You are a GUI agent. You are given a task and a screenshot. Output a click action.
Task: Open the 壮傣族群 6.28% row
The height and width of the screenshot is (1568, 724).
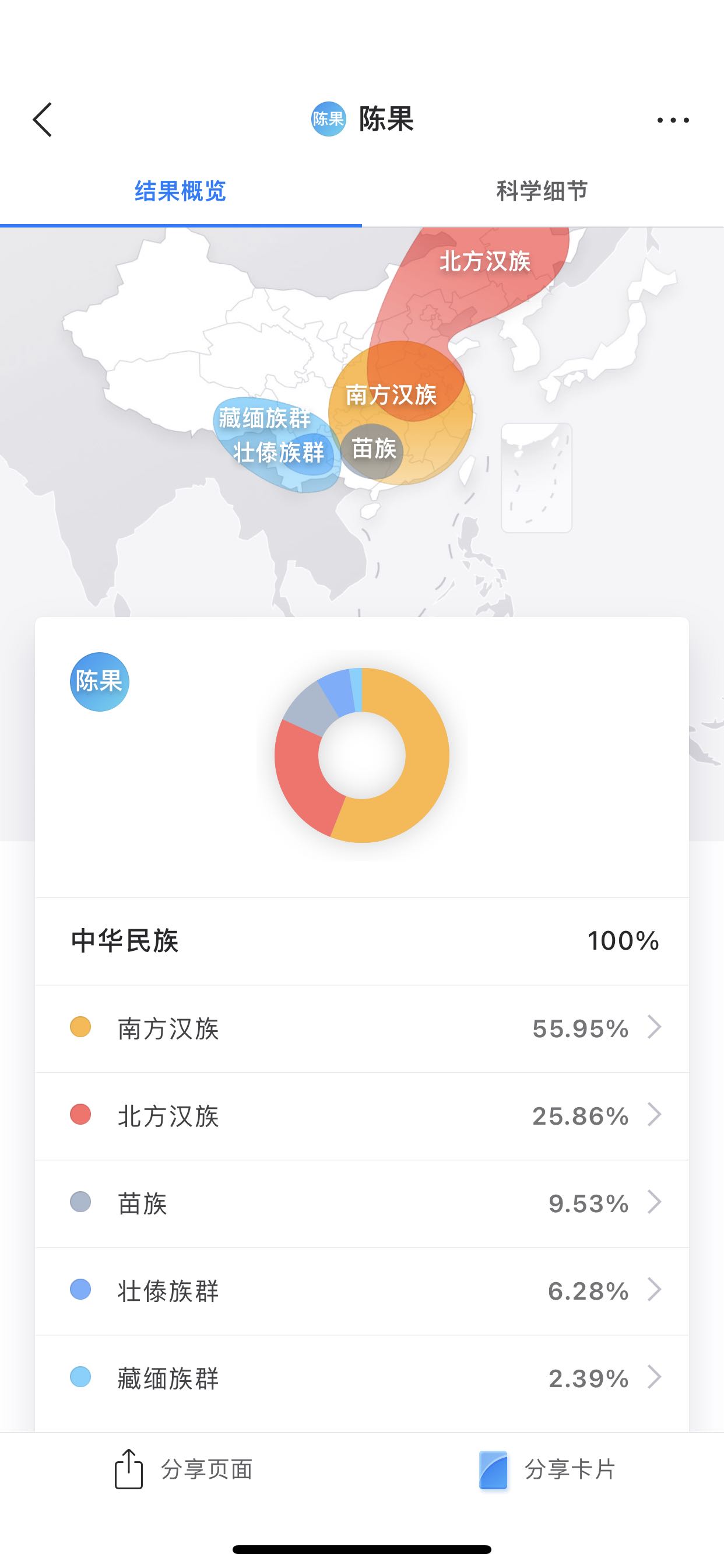[362, 1291]
